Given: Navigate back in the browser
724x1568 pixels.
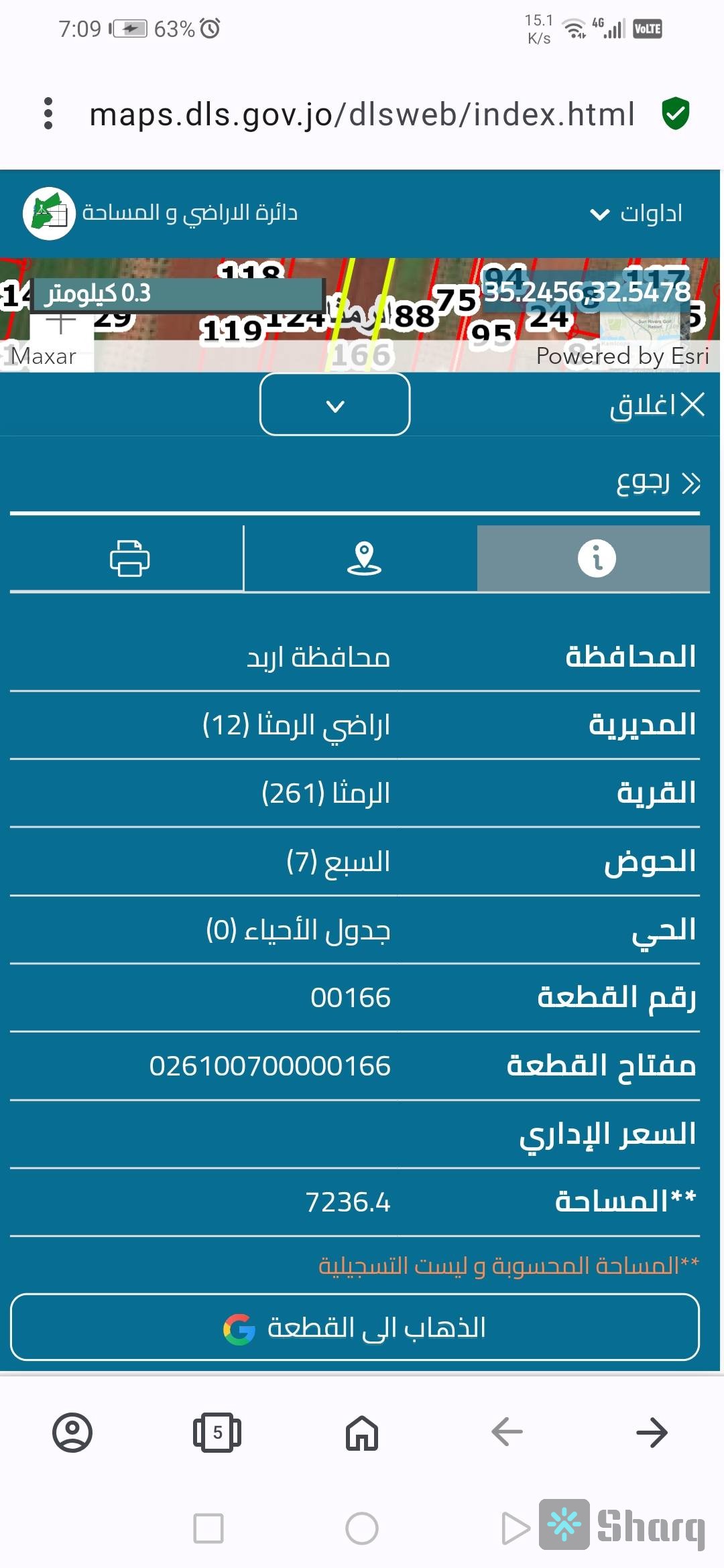Looking at the screenshot, I should 507,1433.
